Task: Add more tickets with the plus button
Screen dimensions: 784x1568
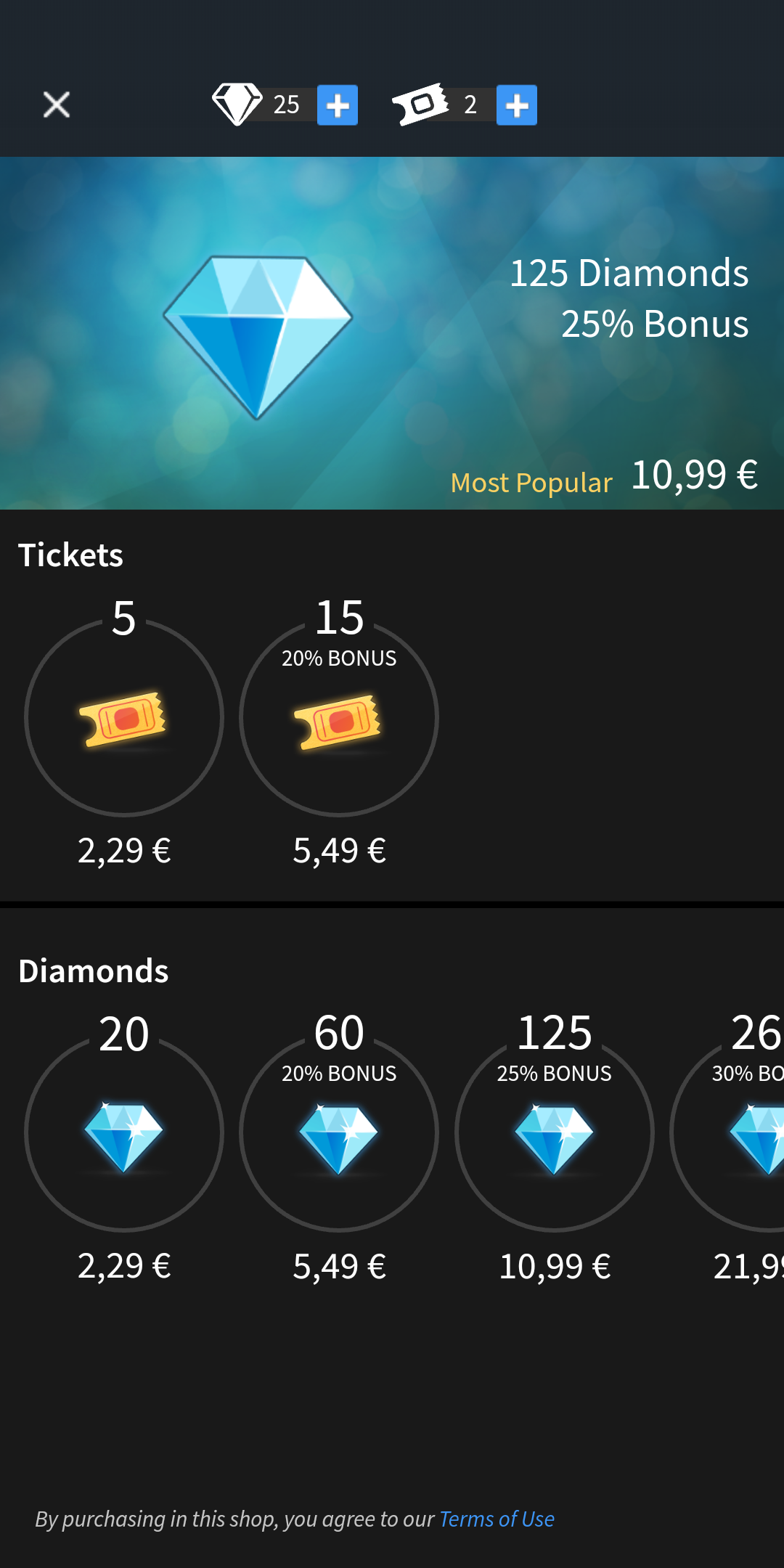Action: 517,105
